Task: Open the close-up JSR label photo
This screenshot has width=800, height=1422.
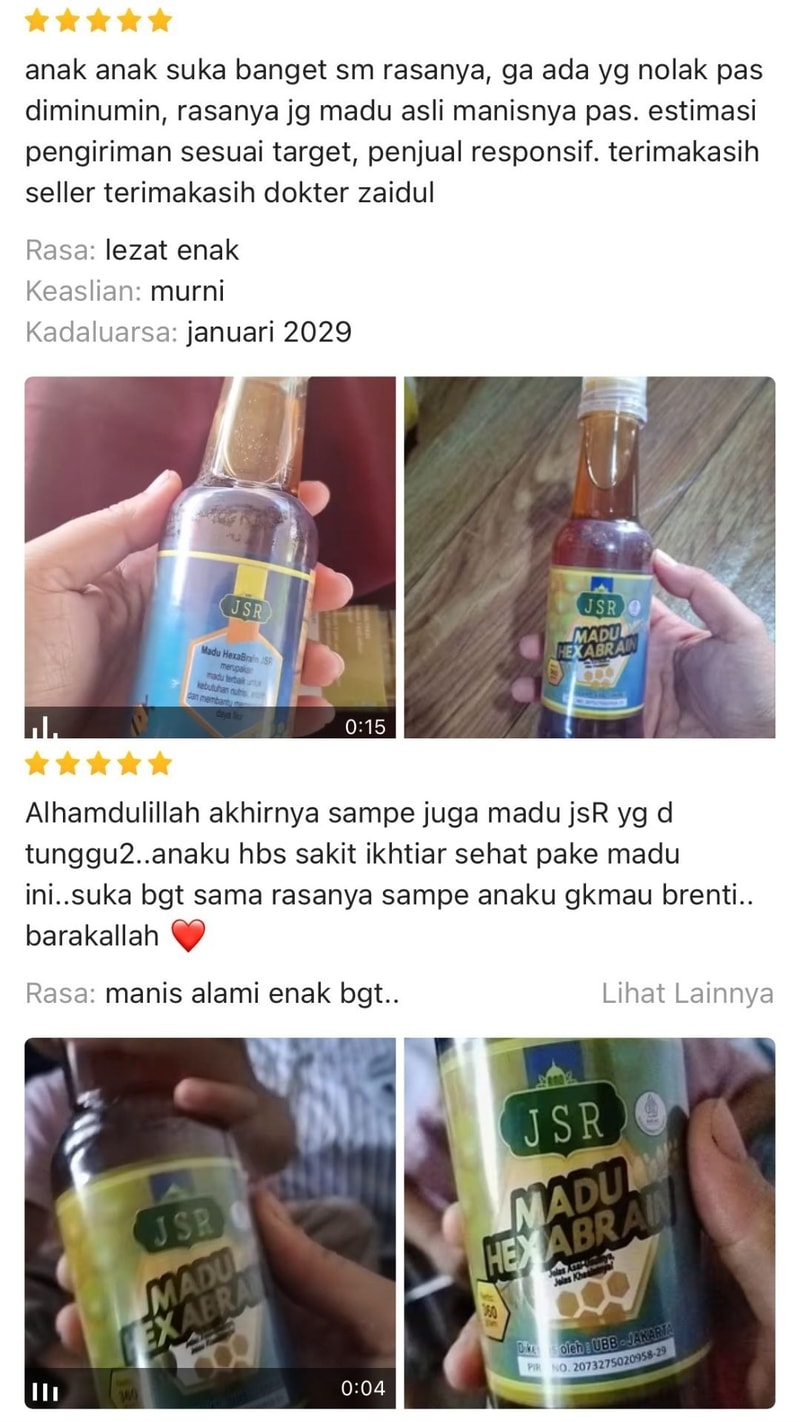Action: [589, 1222]
